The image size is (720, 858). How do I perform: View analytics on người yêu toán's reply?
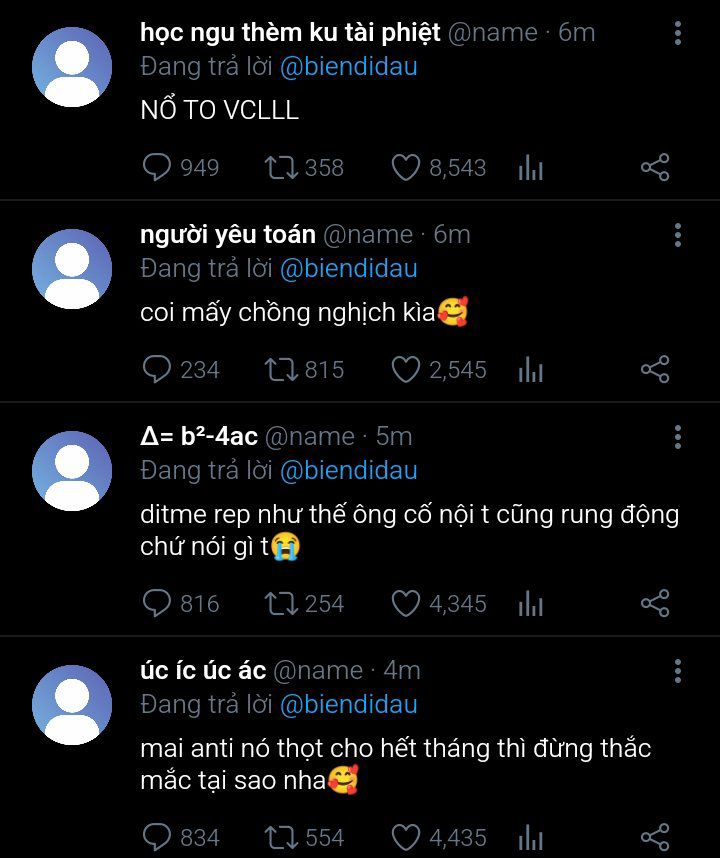pos(530,370)
